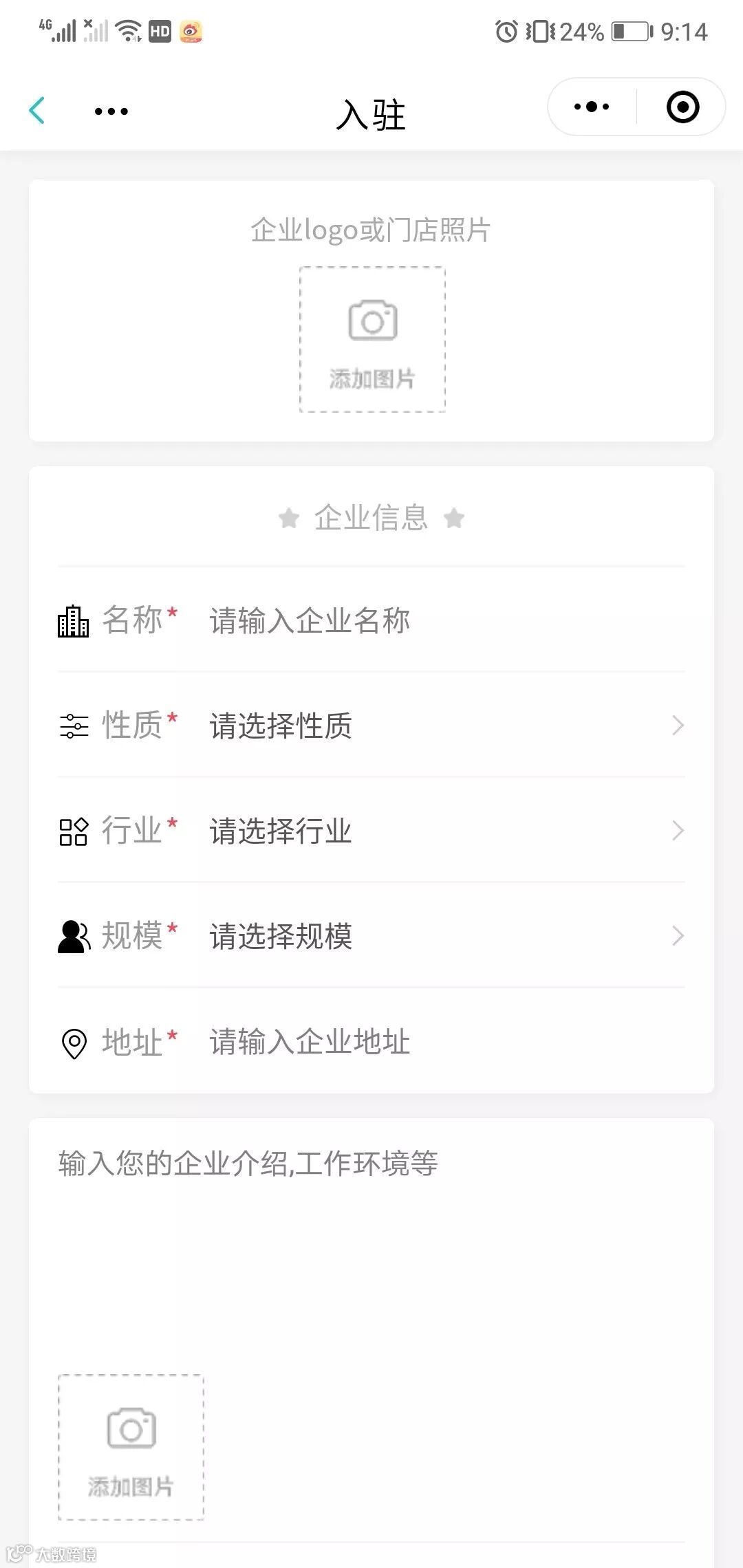Add a picture to the enterprise introduction
This screenshot has height=1568, width=743.
tap(131, 1447)
